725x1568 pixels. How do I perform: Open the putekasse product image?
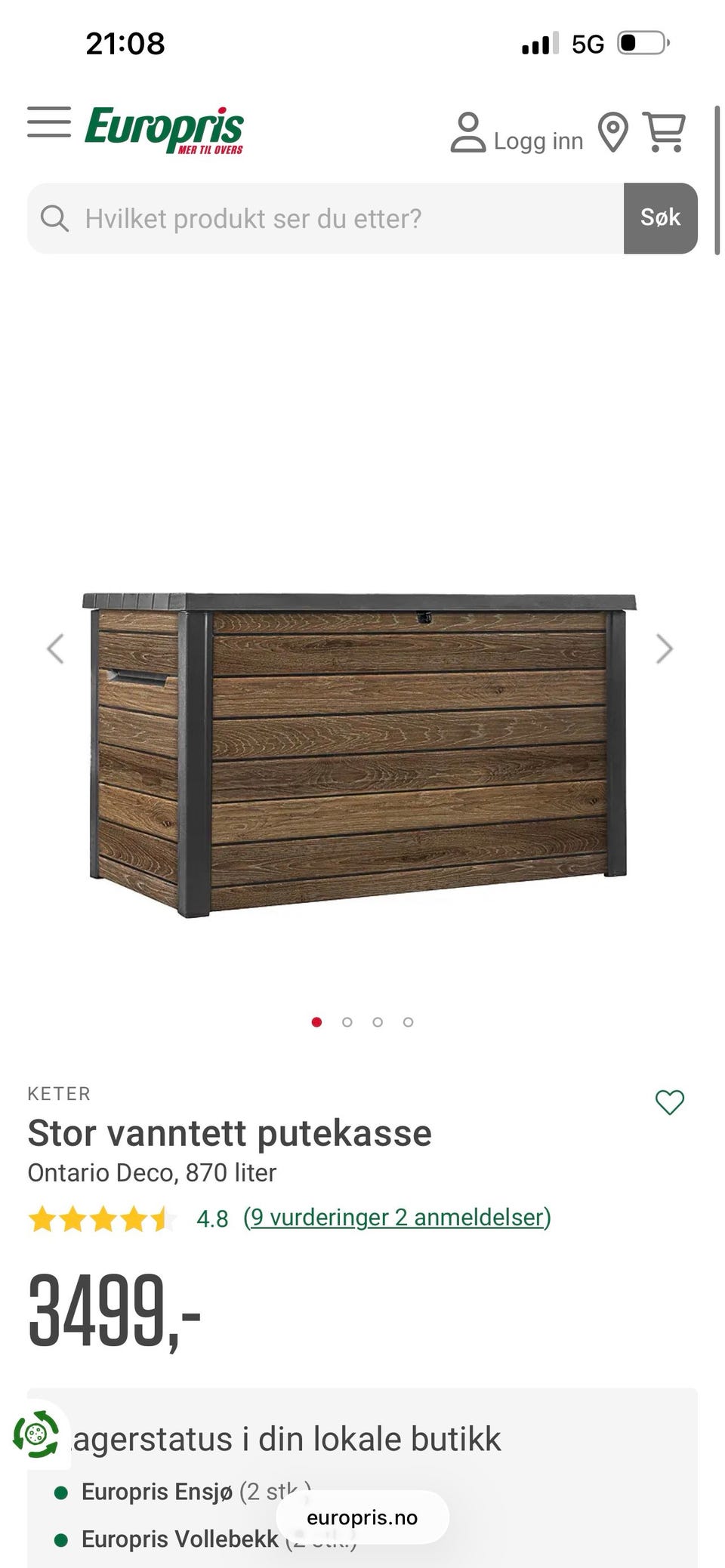(x=359, y=755)
